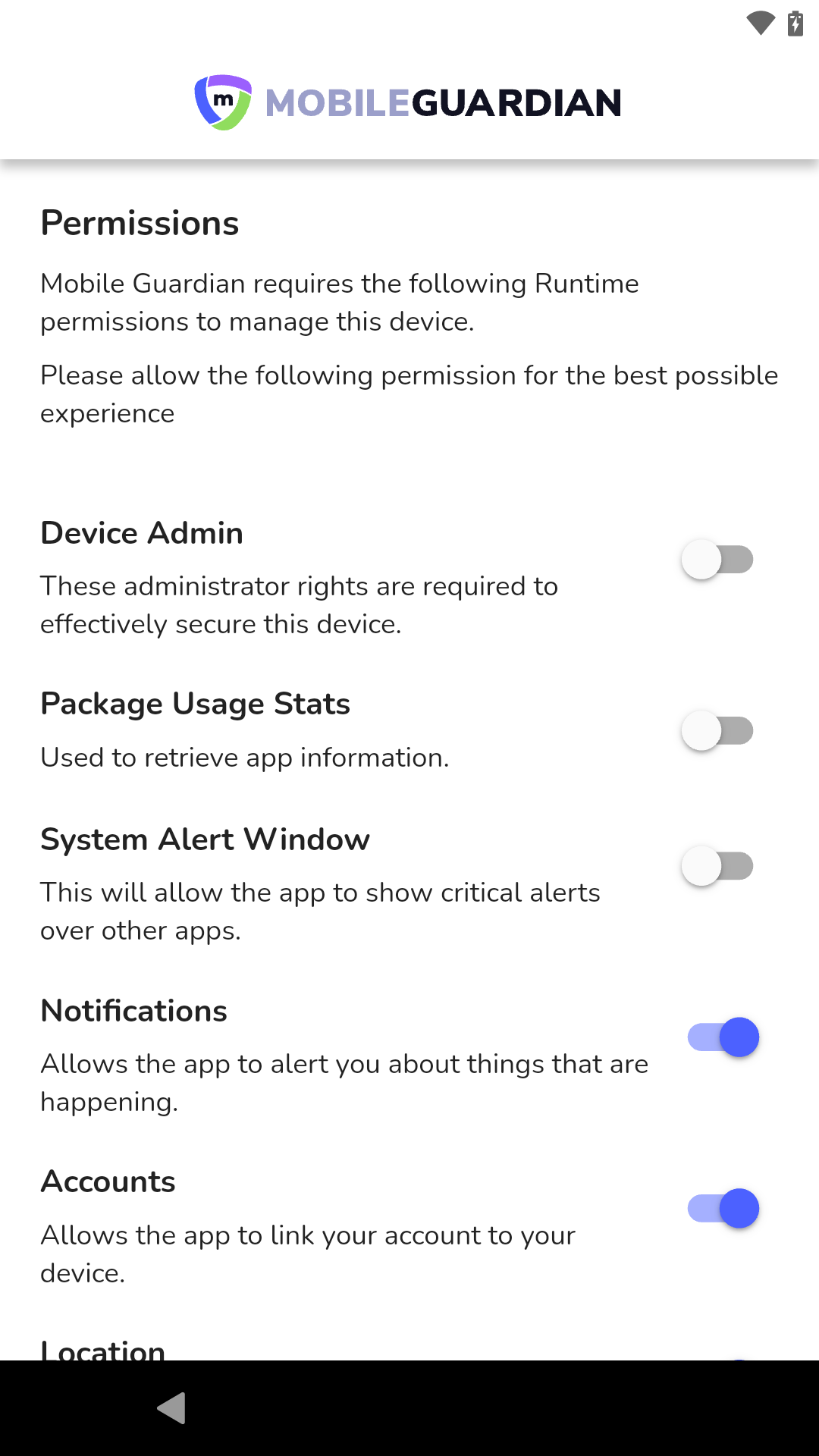Go back using the navigation bar arrow
The width and height of the screenshot is (819, 1456).
(172, 1408)
